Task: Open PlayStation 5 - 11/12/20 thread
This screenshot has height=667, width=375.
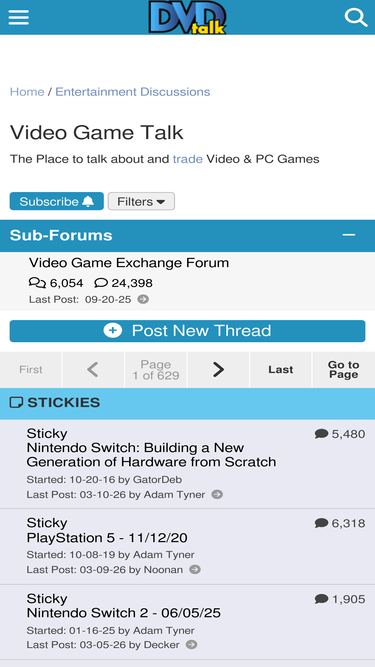Action: 107,538
